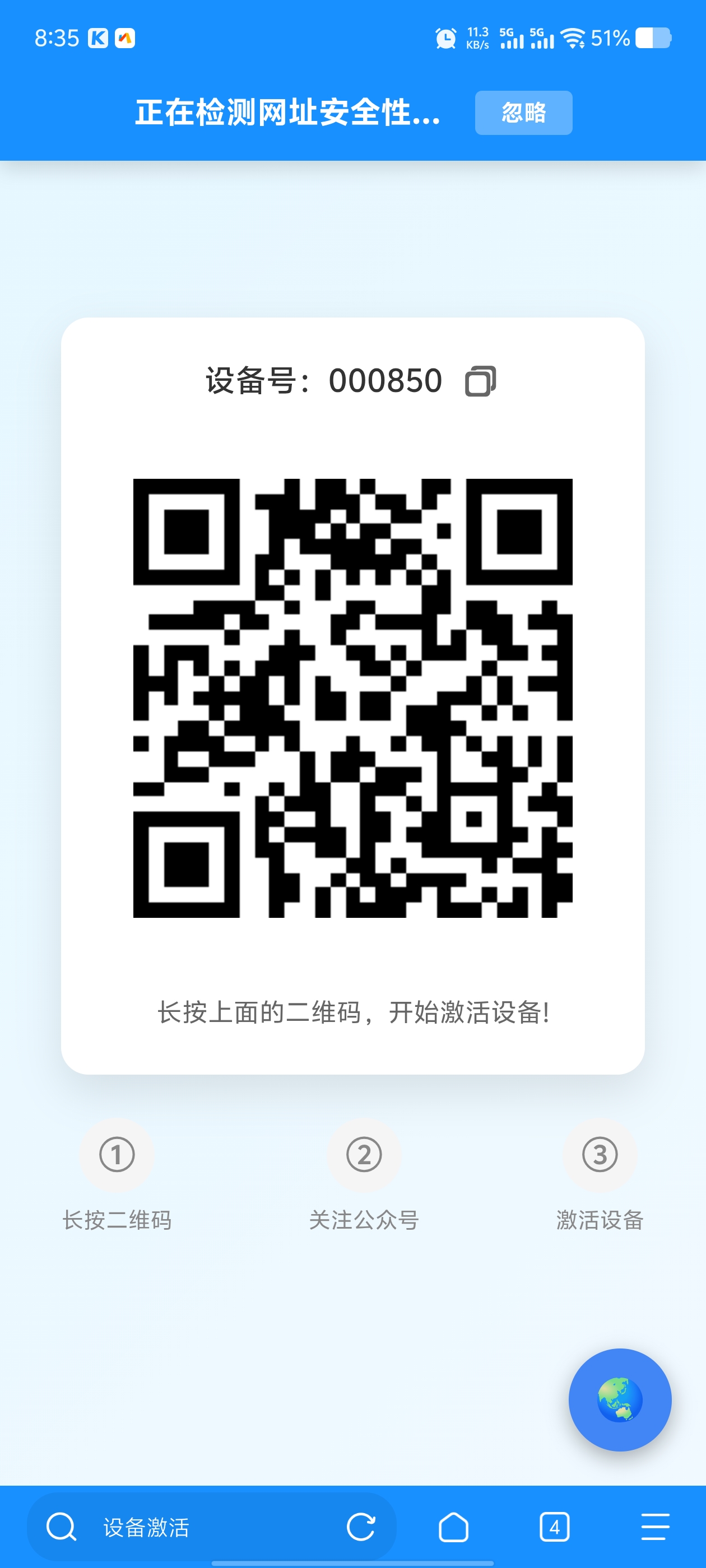
Task: Tap the alarm clock icon in the status bar
Action: pos(445,38)
